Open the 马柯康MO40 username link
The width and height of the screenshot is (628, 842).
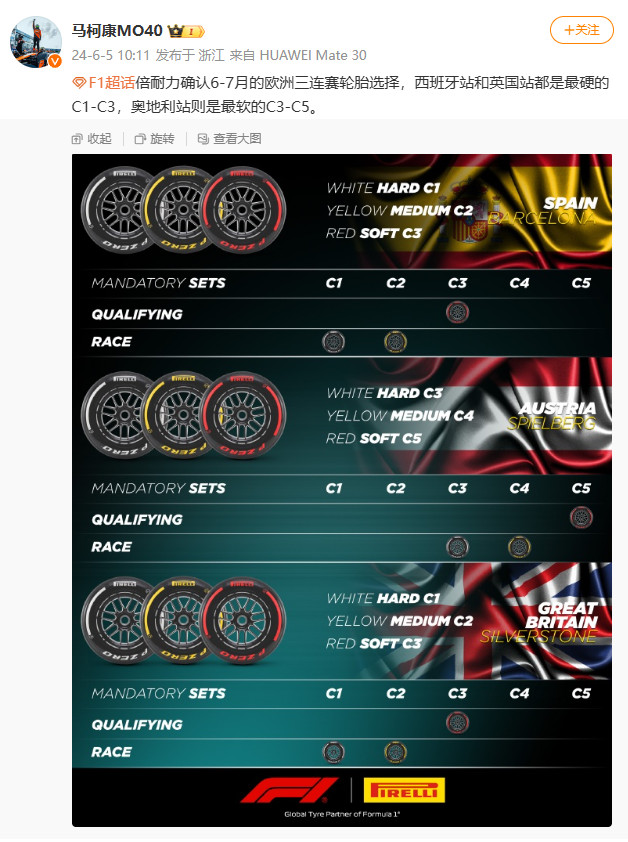117,30
